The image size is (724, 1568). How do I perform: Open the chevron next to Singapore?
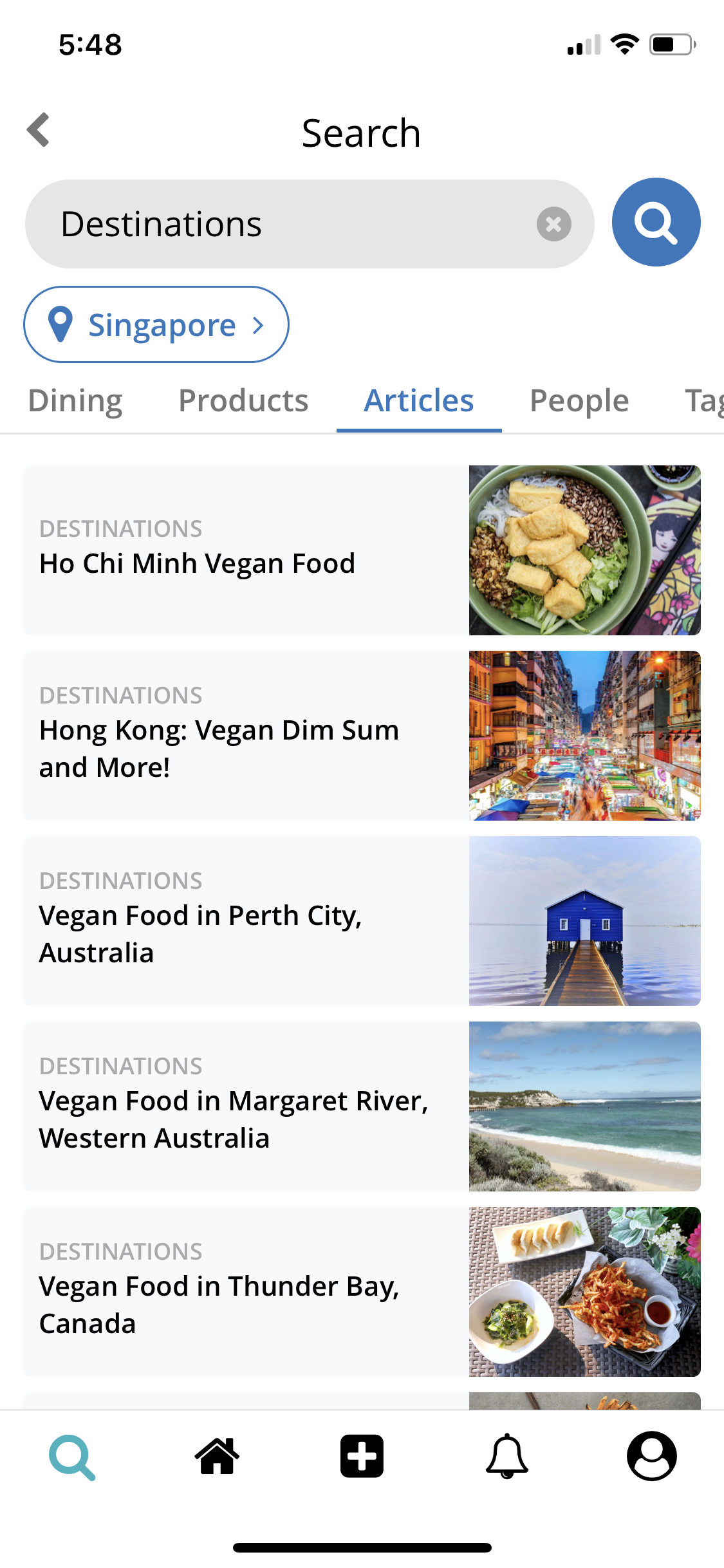click(x=259, y=325)
